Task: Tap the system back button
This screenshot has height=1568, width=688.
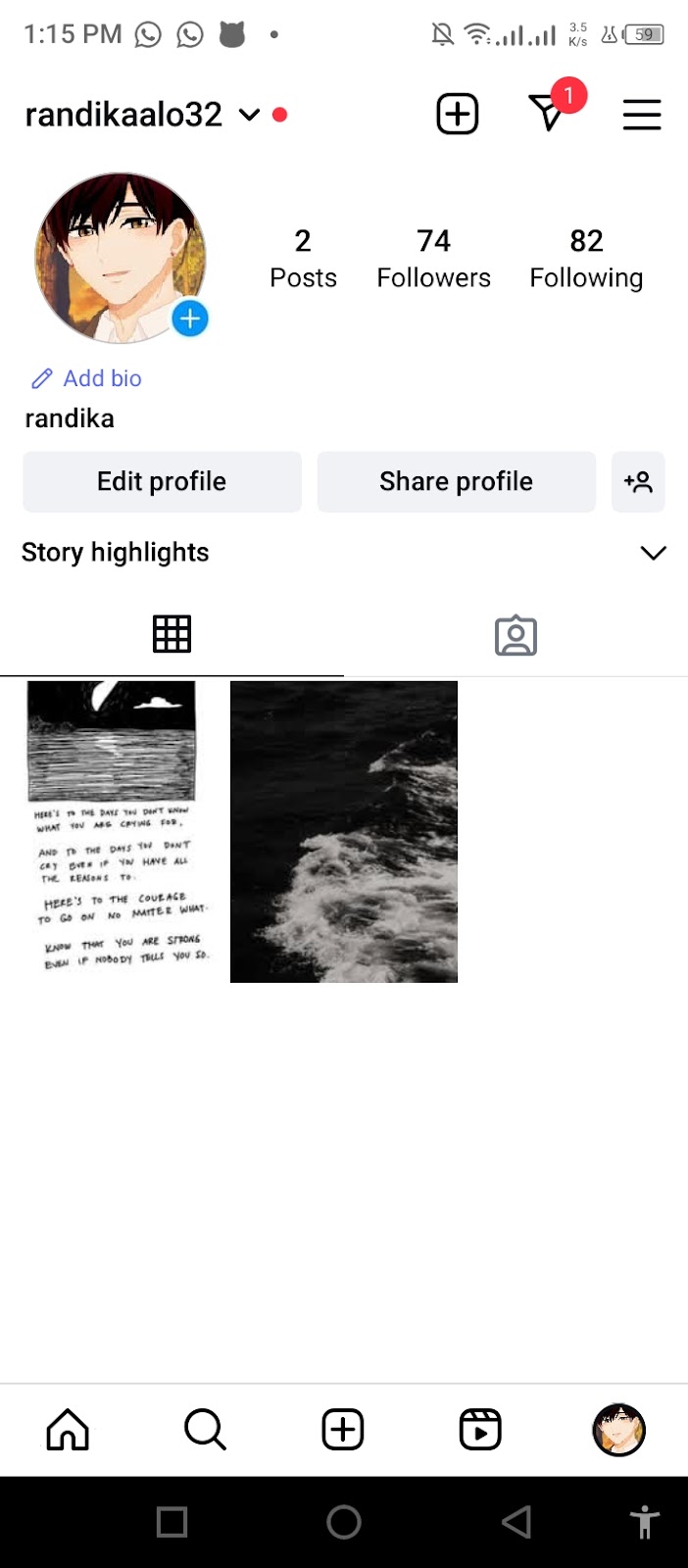Action: 516,1522
